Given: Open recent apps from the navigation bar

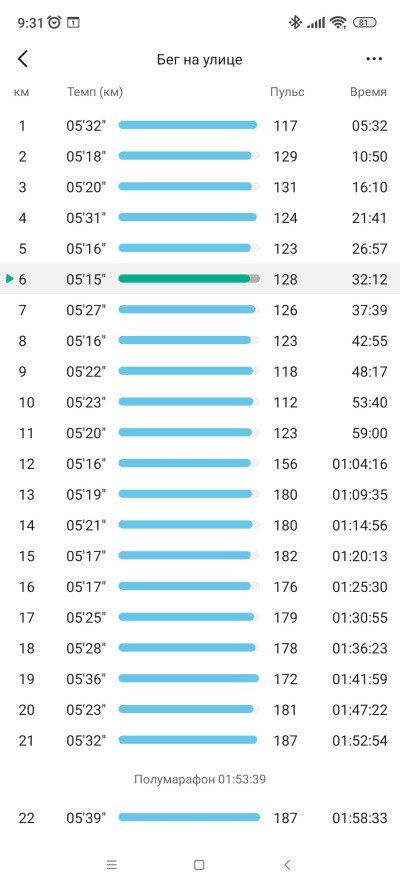Looking at the screenshot, I should (x=112, y=865).
